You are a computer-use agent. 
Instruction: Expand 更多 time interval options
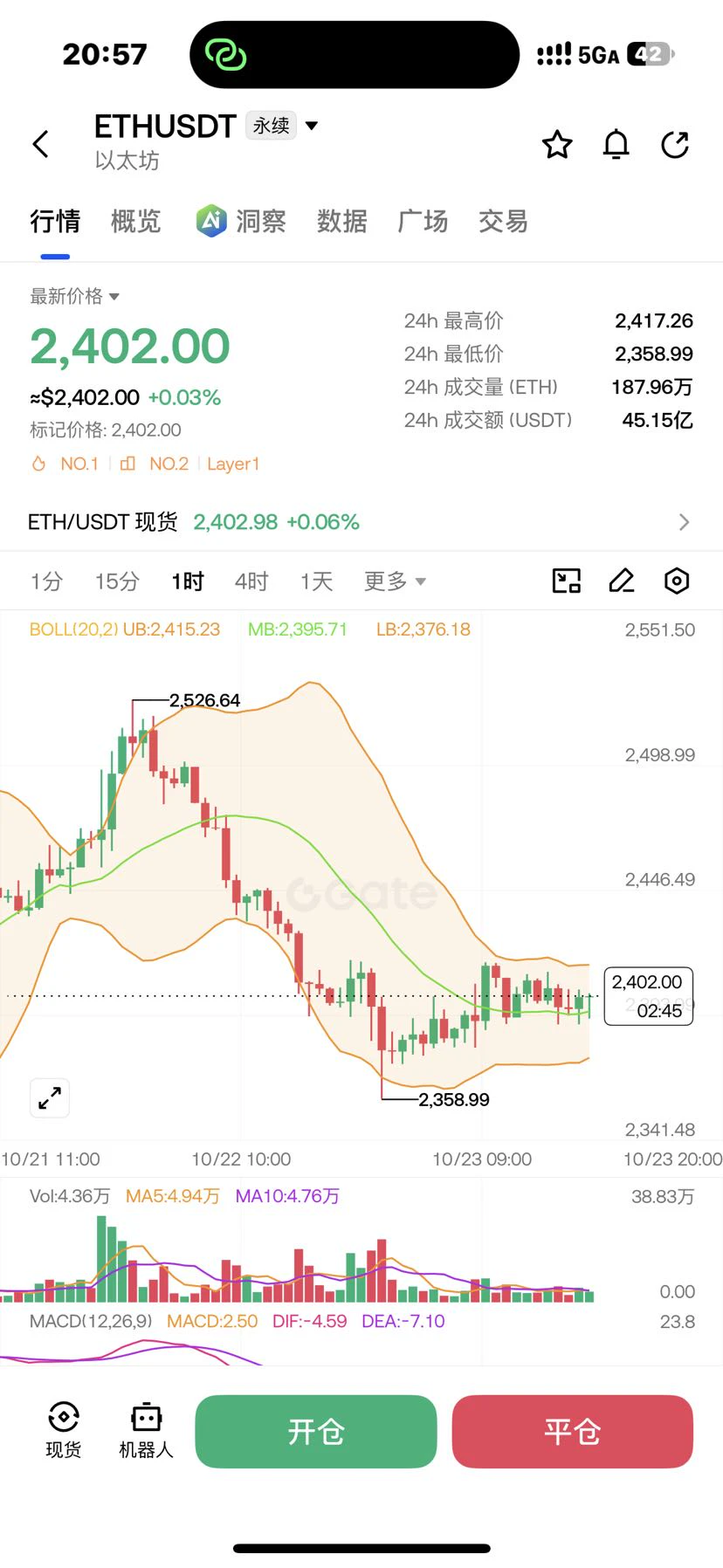point(395,581)
